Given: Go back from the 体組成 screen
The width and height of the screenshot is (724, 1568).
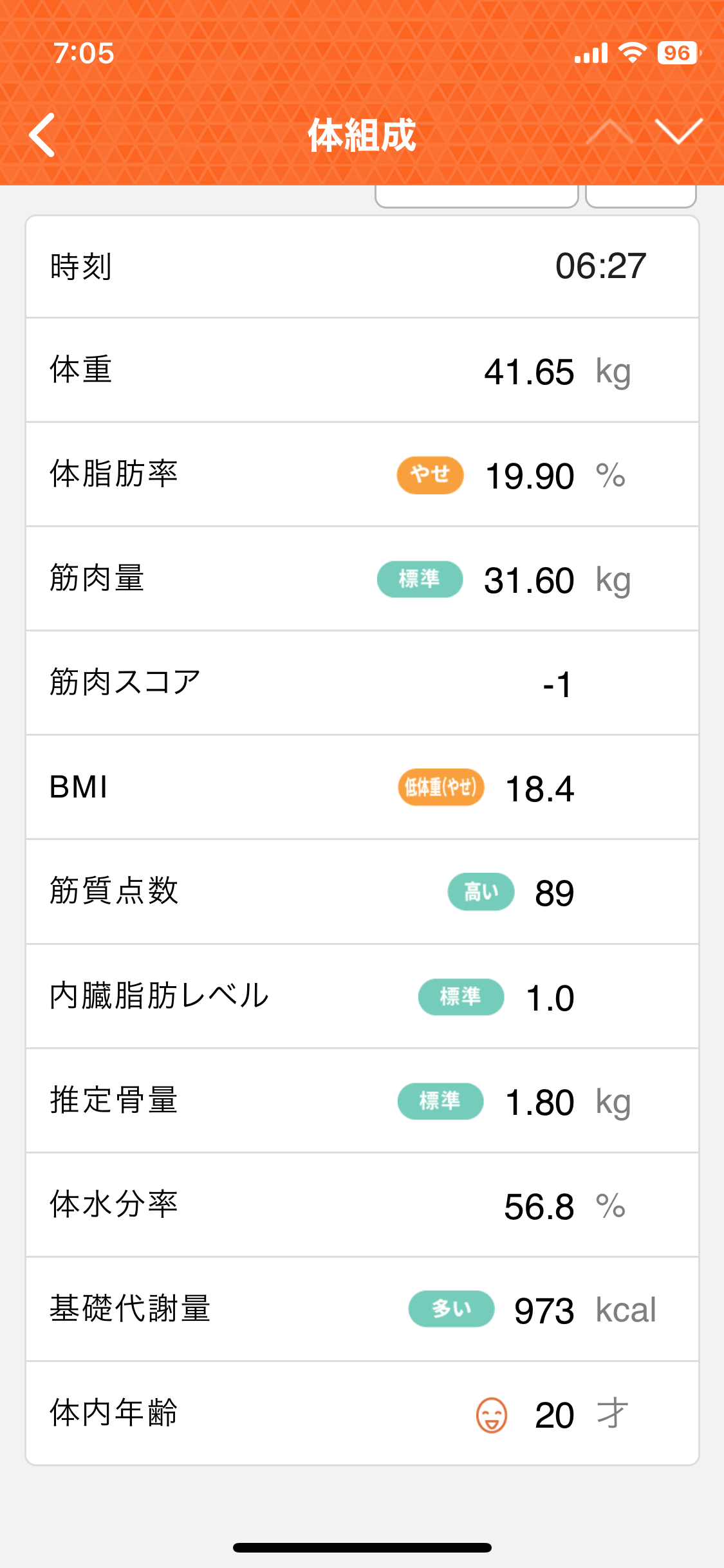Looking at the screenshot, I should tap(42, 135).
